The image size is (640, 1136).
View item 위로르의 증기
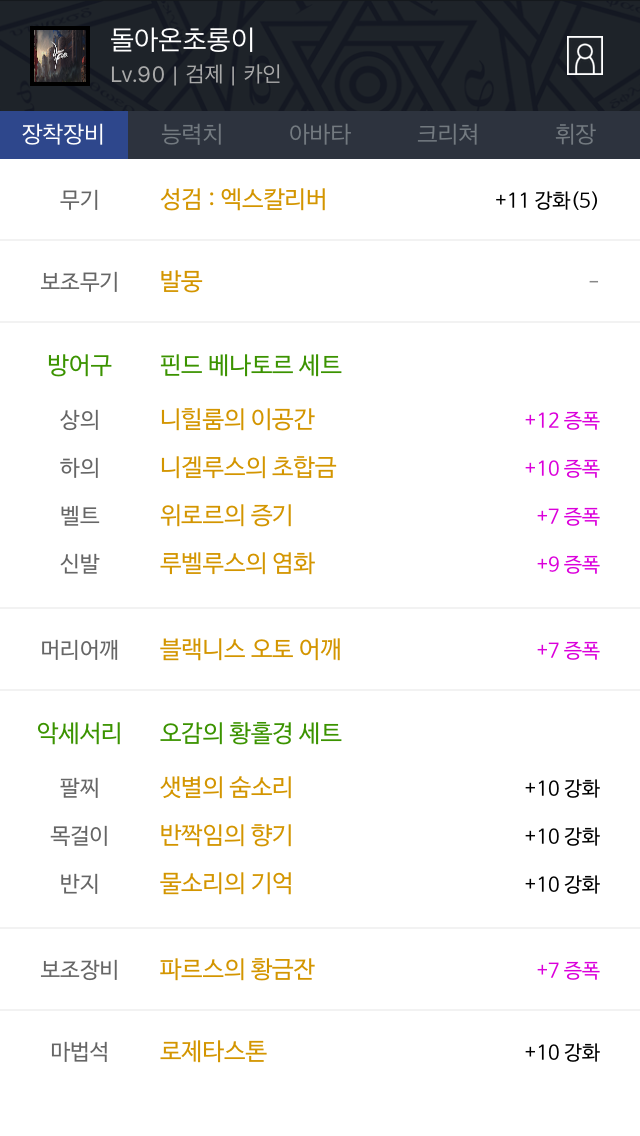[226, 515]
